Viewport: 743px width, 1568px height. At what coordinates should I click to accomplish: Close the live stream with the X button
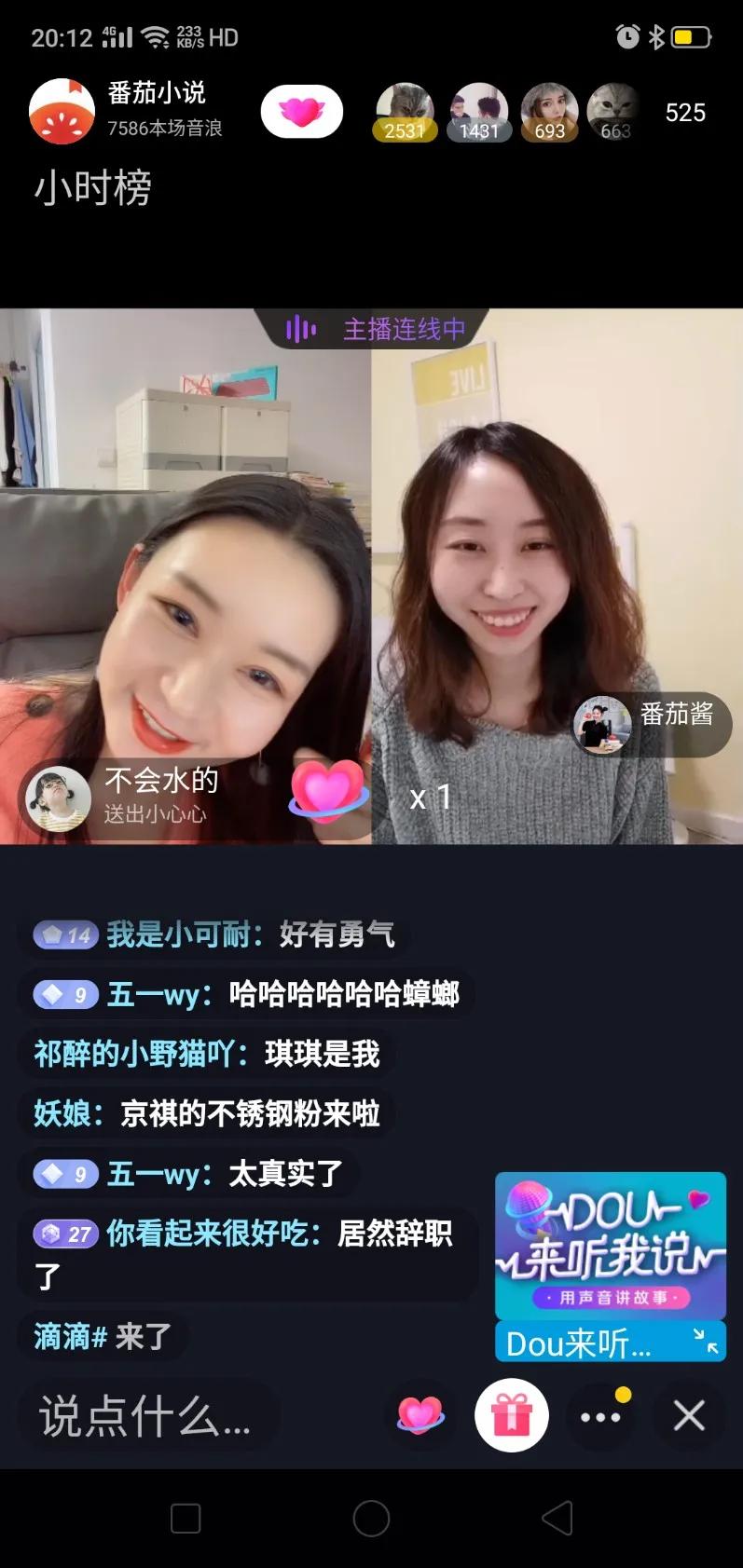click(x=687, y=1414)
